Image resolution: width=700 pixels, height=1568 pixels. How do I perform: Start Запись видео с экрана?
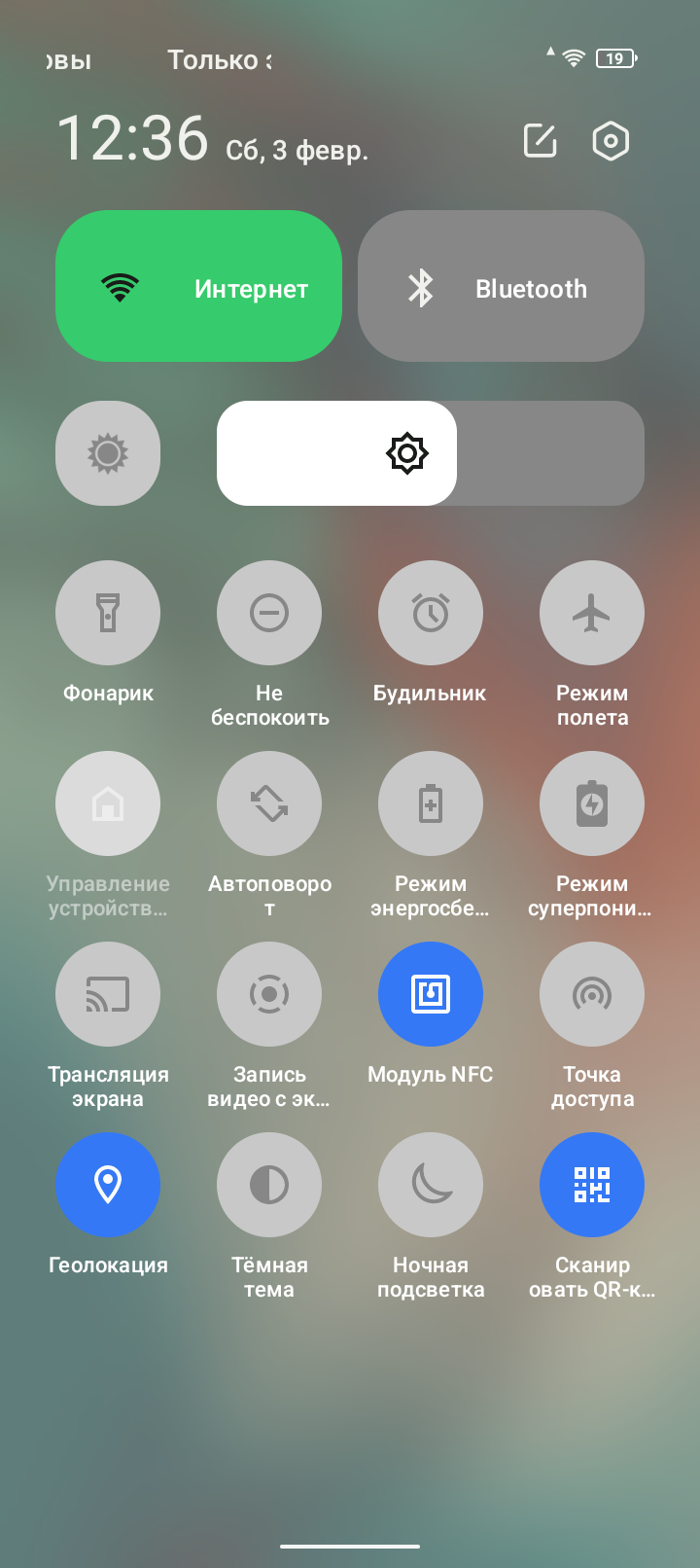pyautogui.click(x=269, y=994)
